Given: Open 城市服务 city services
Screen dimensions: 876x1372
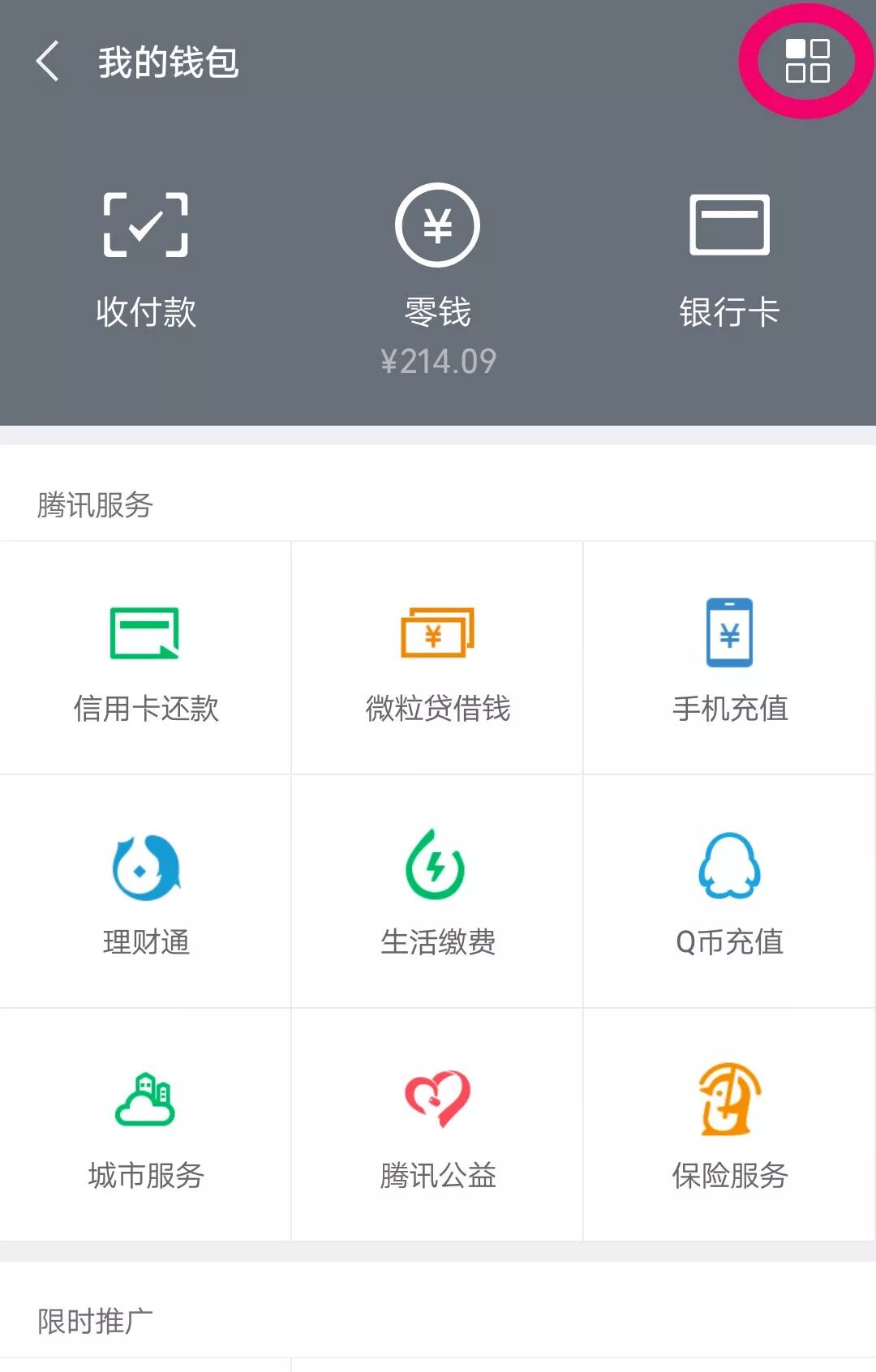Looking at the screenshot, I should pos(146,1125).
